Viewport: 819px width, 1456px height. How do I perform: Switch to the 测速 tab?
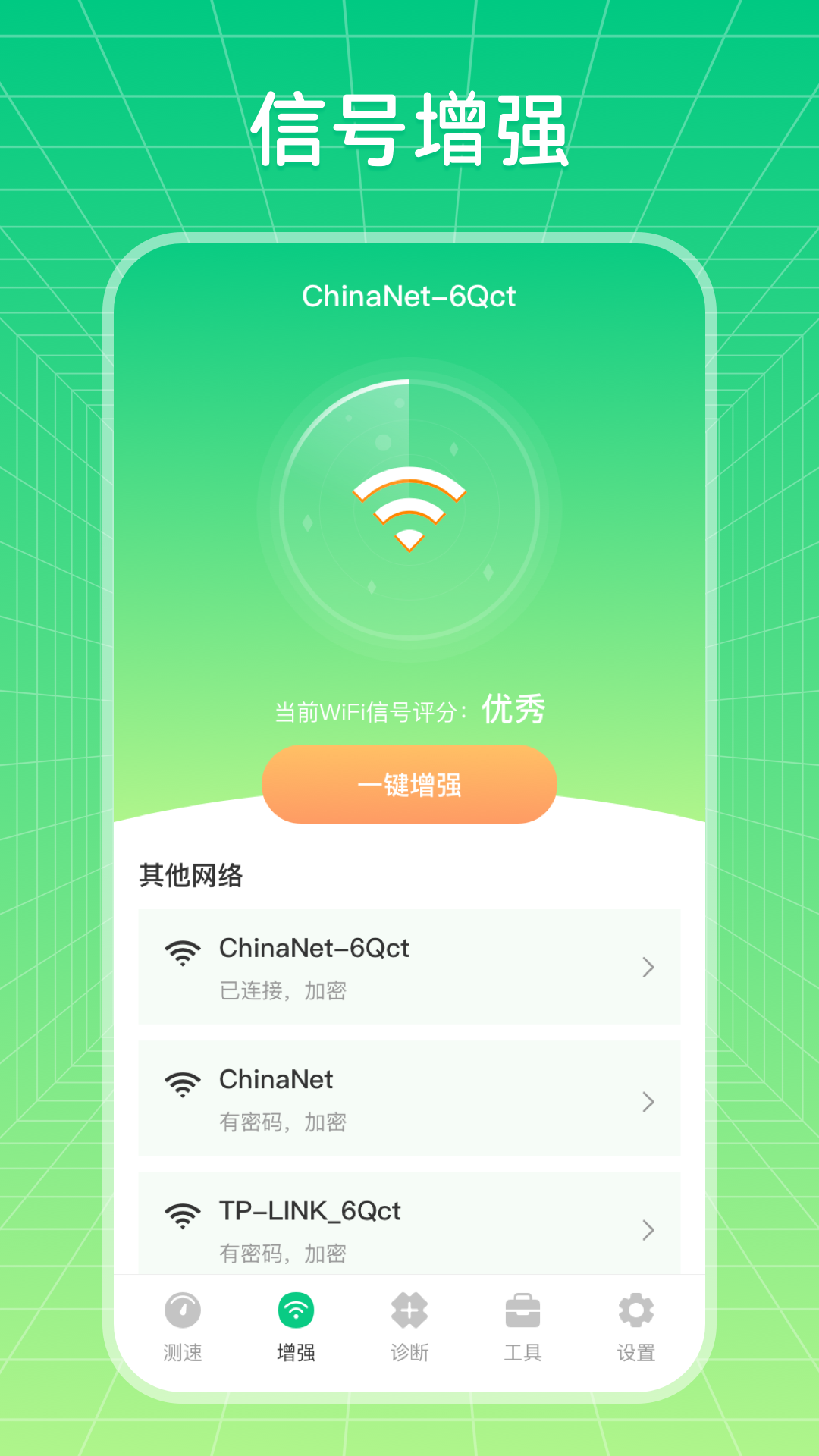pos(182,1326)
